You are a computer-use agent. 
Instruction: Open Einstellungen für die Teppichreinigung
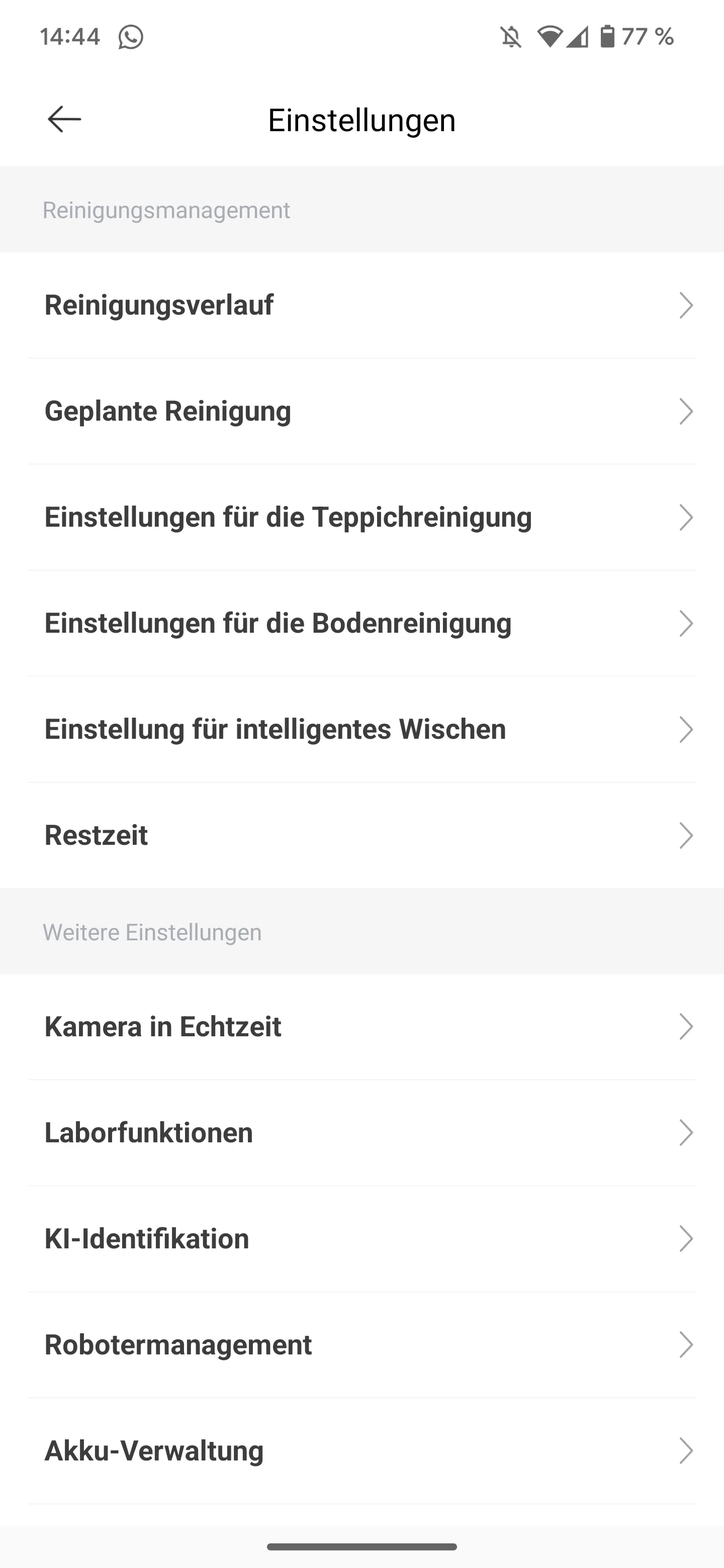(x=361, y=517)
